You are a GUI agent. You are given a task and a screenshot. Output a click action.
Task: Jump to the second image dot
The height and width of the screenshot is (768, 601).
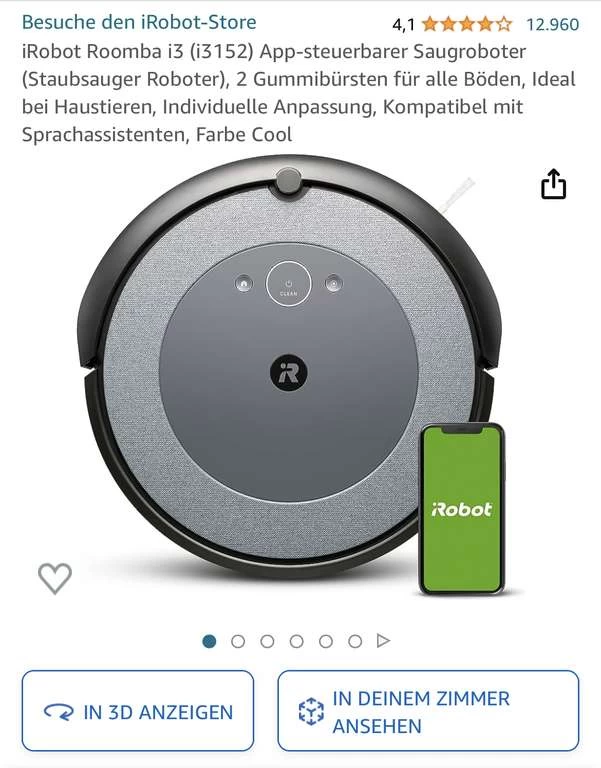238,641
